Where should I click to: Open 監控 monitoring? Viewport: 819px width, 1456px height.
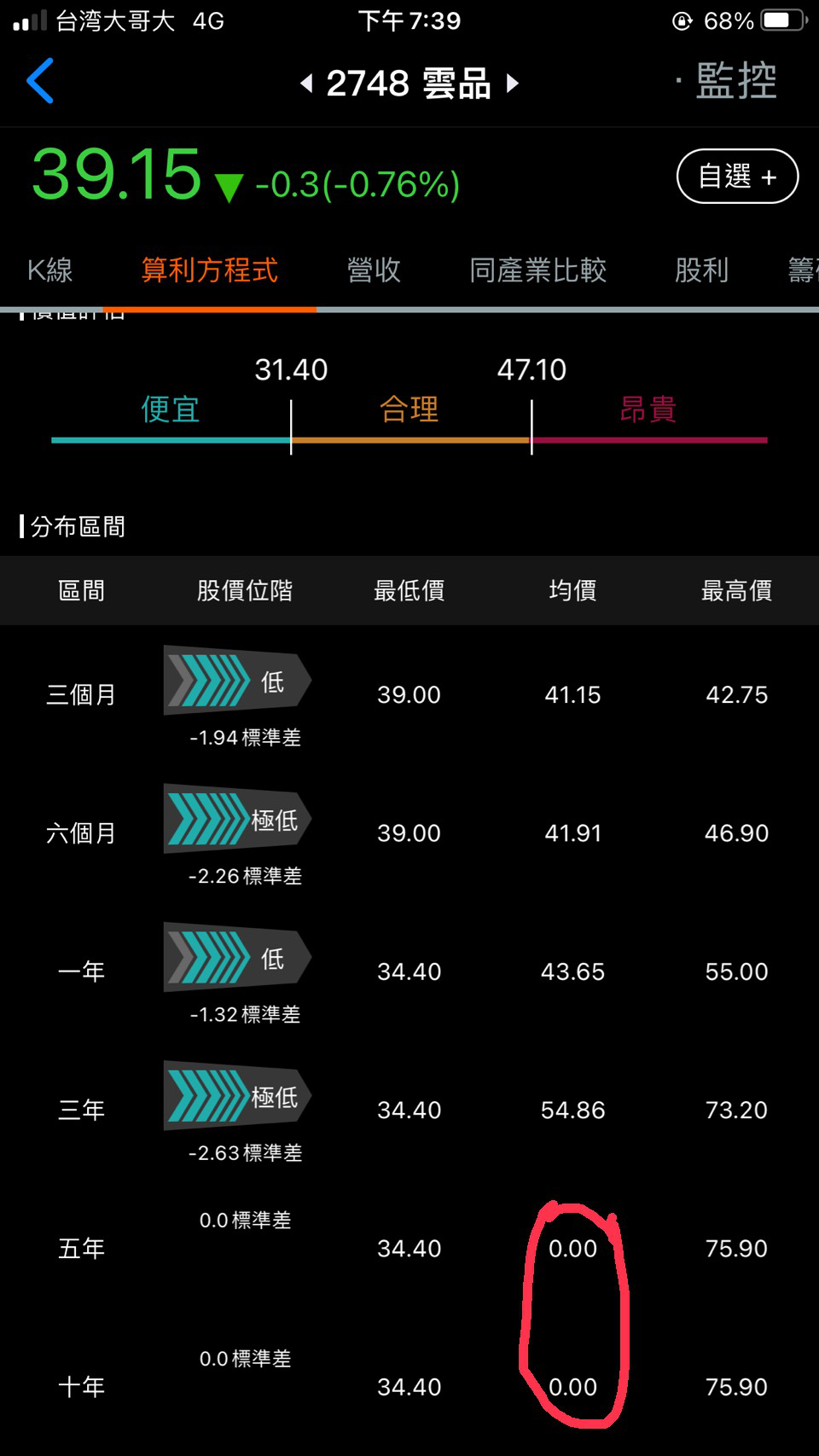tap(735, 81)
